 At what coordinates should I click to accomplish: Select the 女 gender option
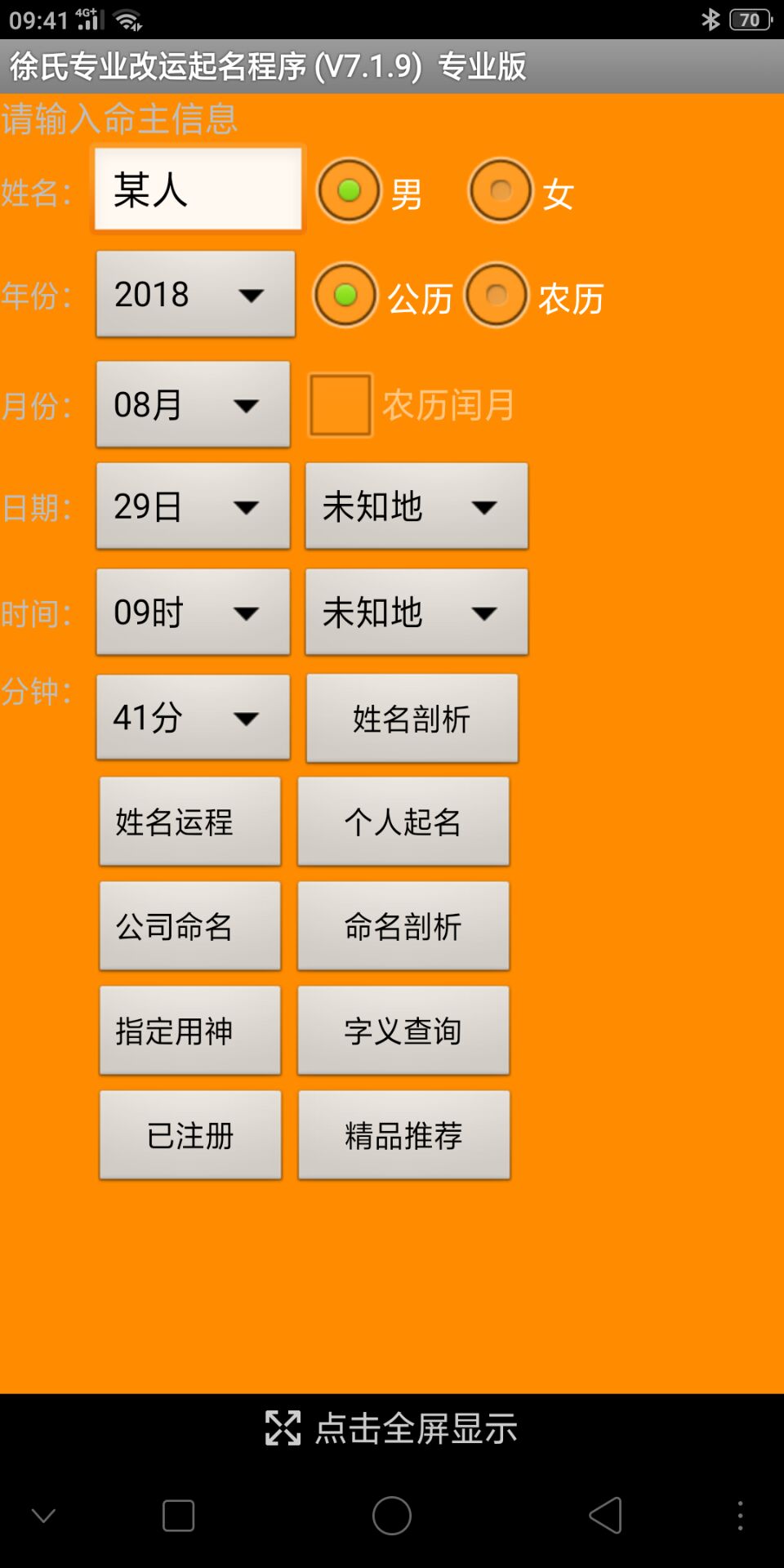(501, 191)
